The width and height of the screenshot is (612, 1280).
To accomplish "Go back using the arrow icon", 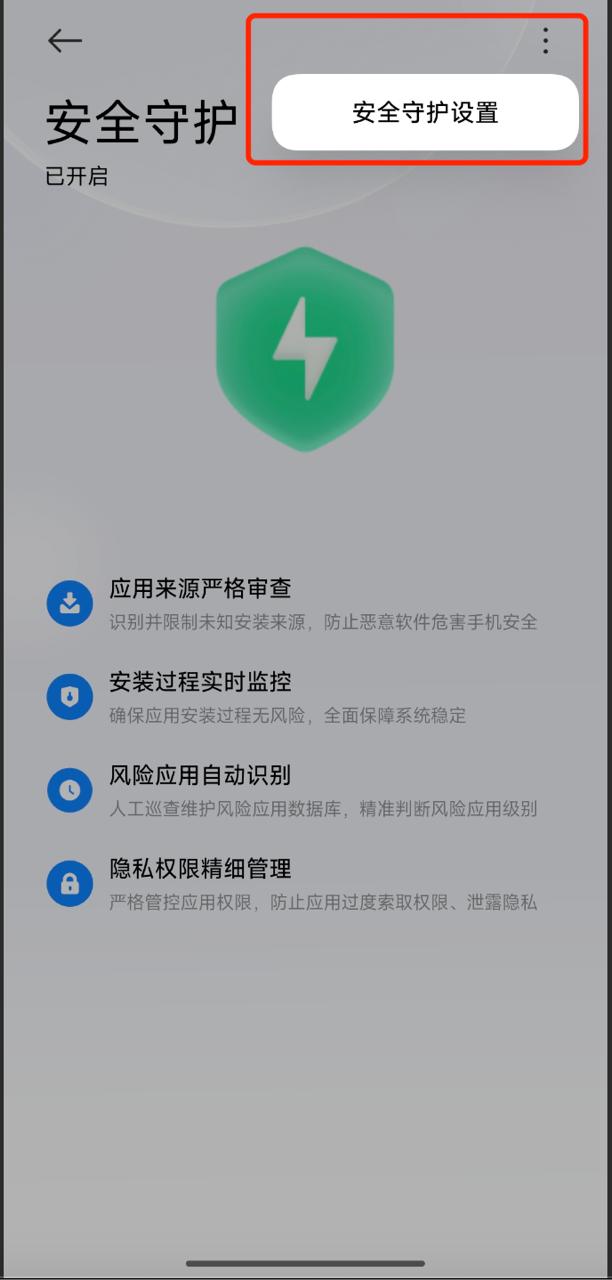I will [x=65, y=41].
